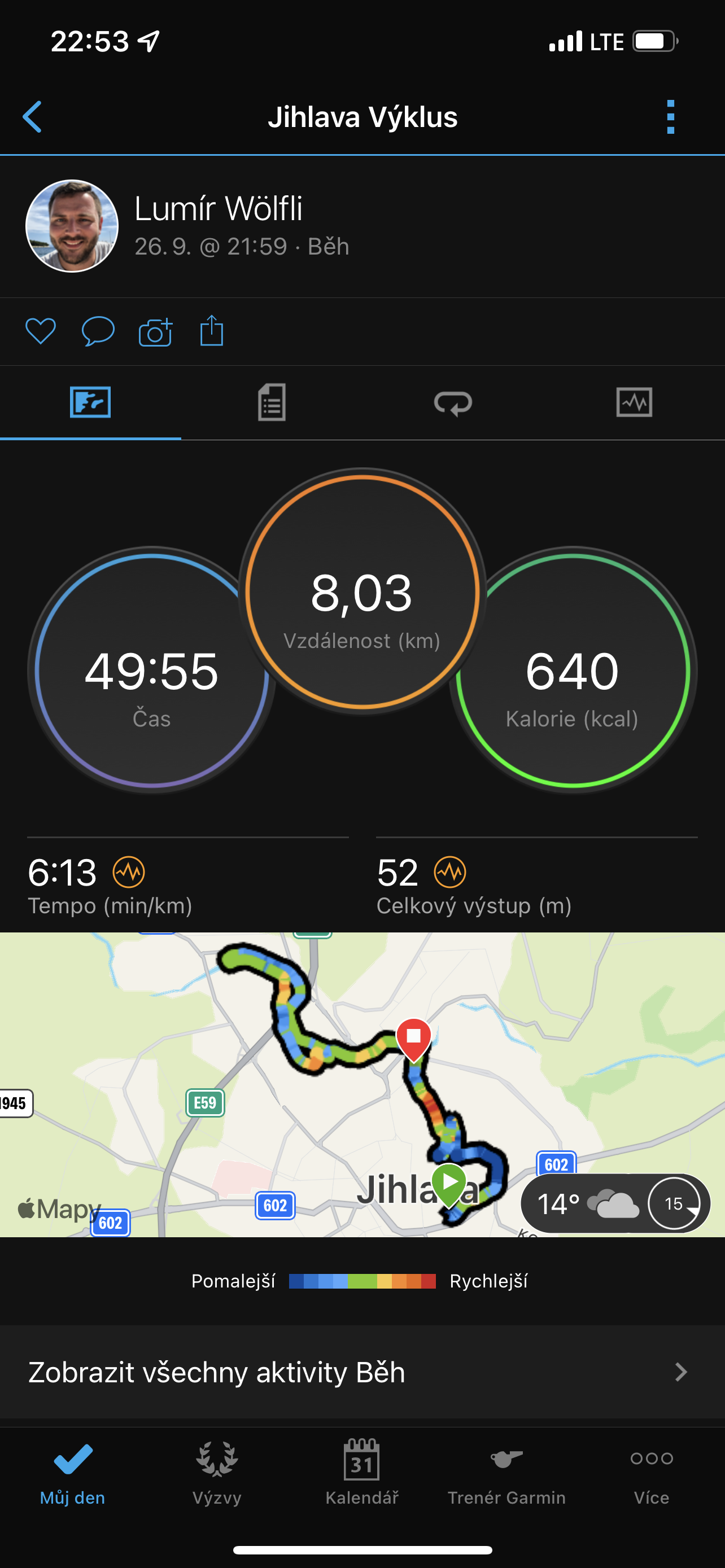Image resolution: width=725 pixels, height=1568 pixels.
Task: Open Lumír Wölfli's profile picture
Action: point(72,226)
